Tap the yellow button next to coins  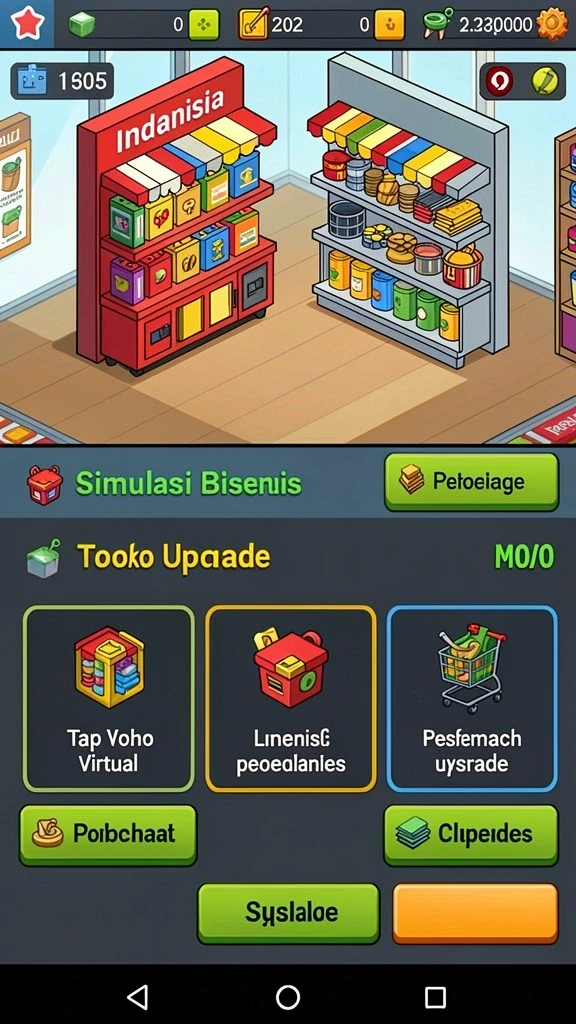tap(389, 25)
